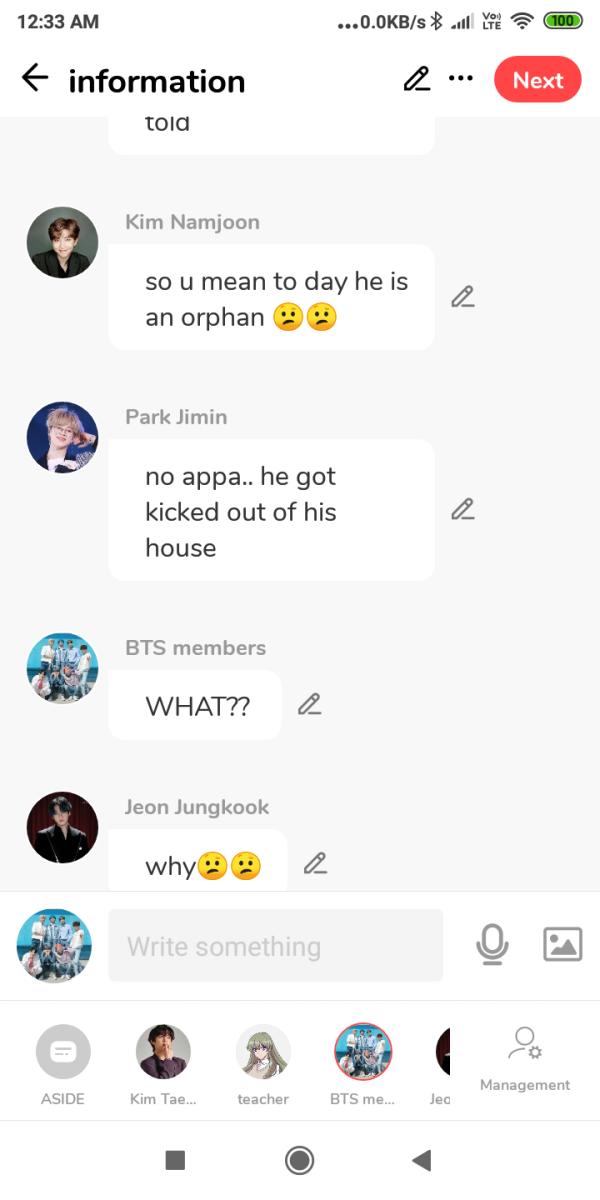The height and width of the screenshot is (1200, 600).
Task: Edit Kim Namjoon's orphan message
Action: point(462,297)
